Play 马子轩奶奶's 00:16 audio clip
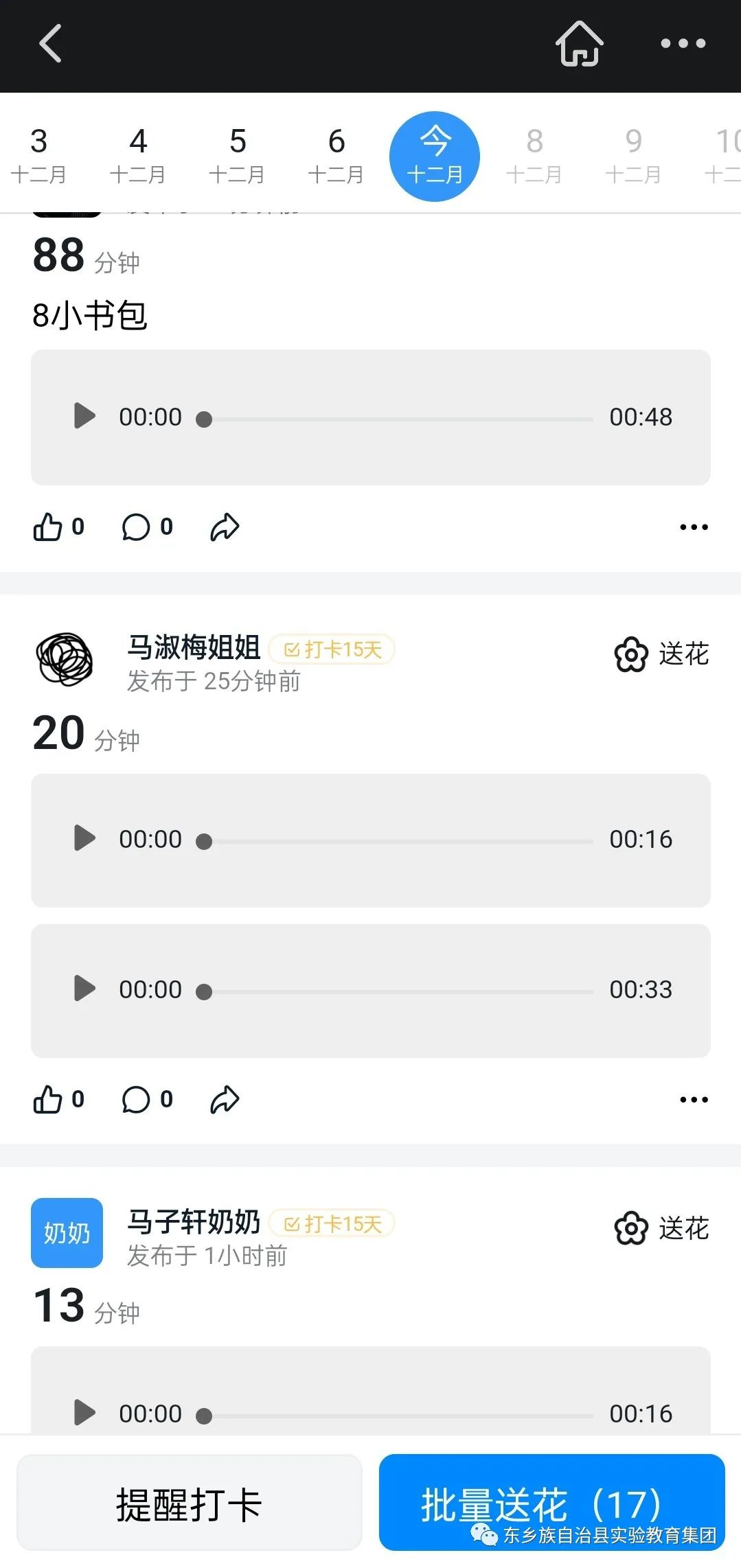The height and width of the screenshot is (1568, 741). (x=84, y=1412)
